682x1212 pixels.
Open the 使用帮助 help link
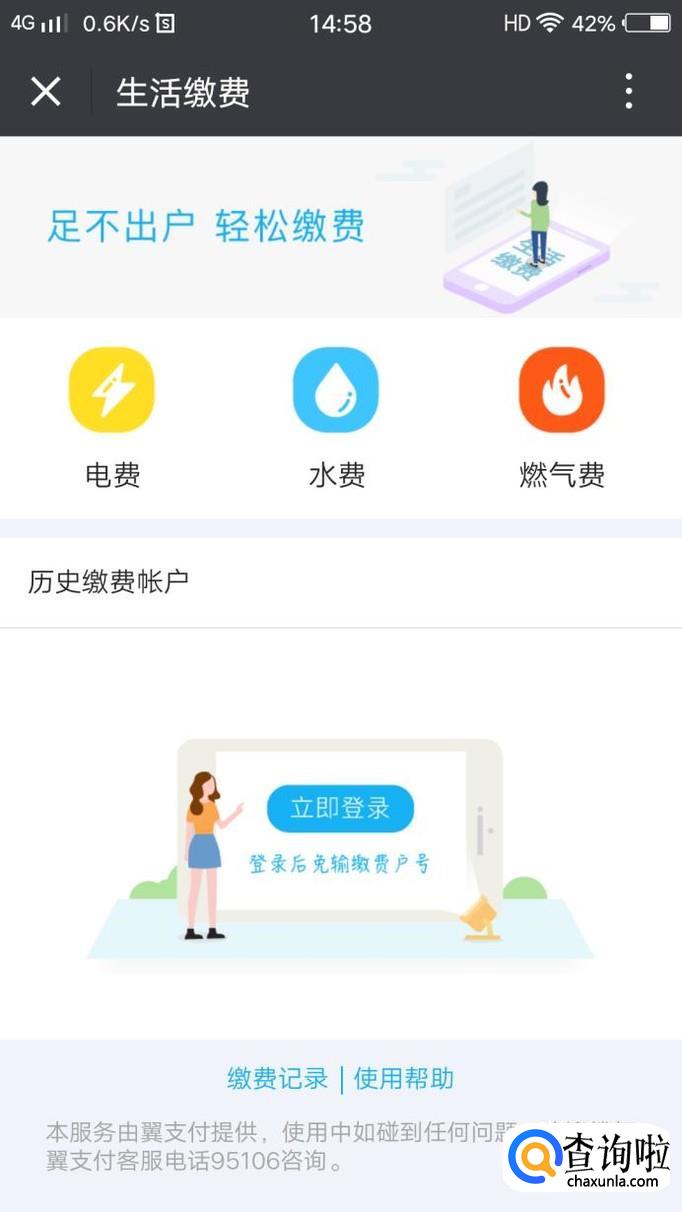pyautogui.click(x=404, y=1079)
